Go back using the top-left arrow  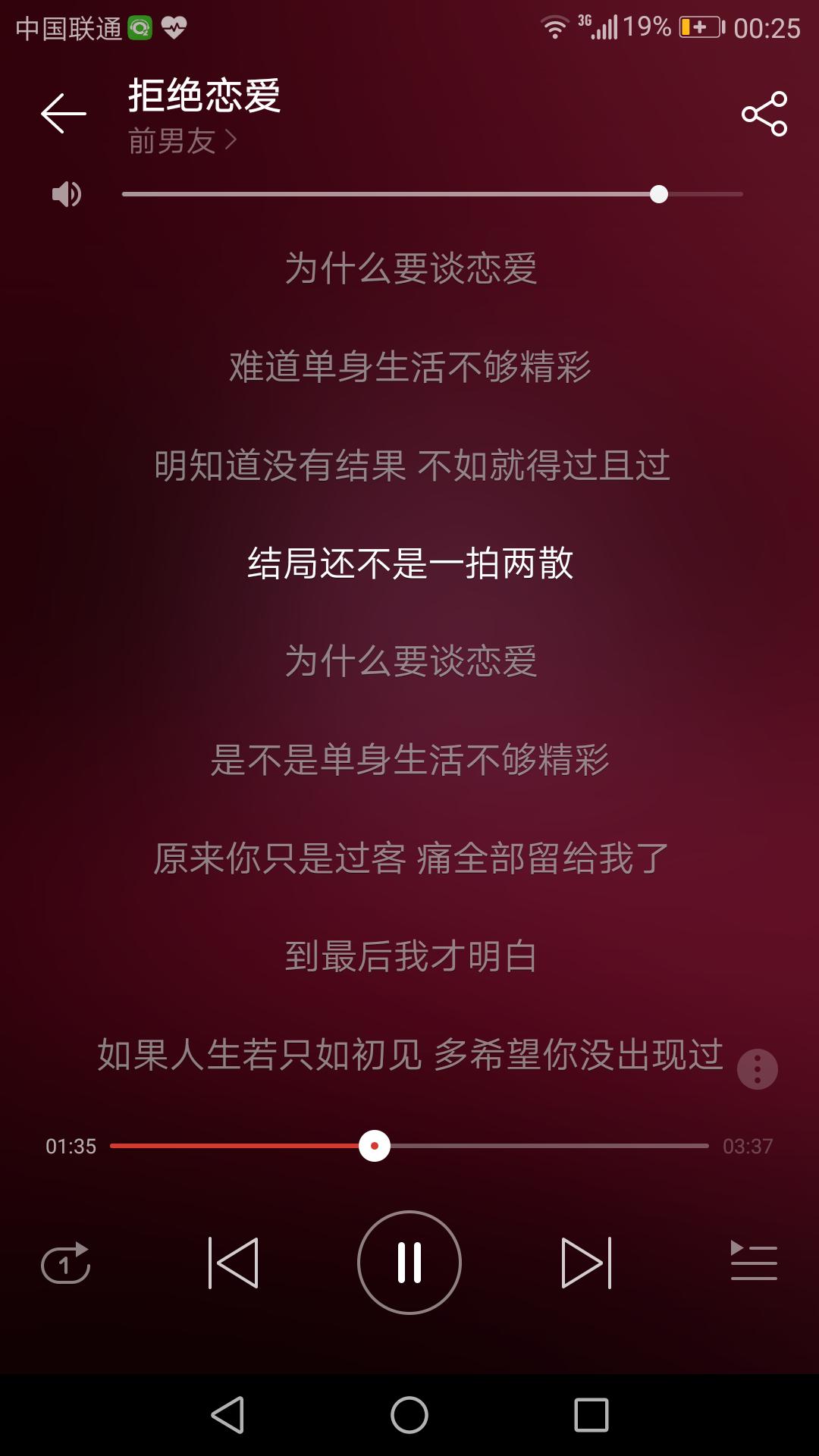click(64, 114)
